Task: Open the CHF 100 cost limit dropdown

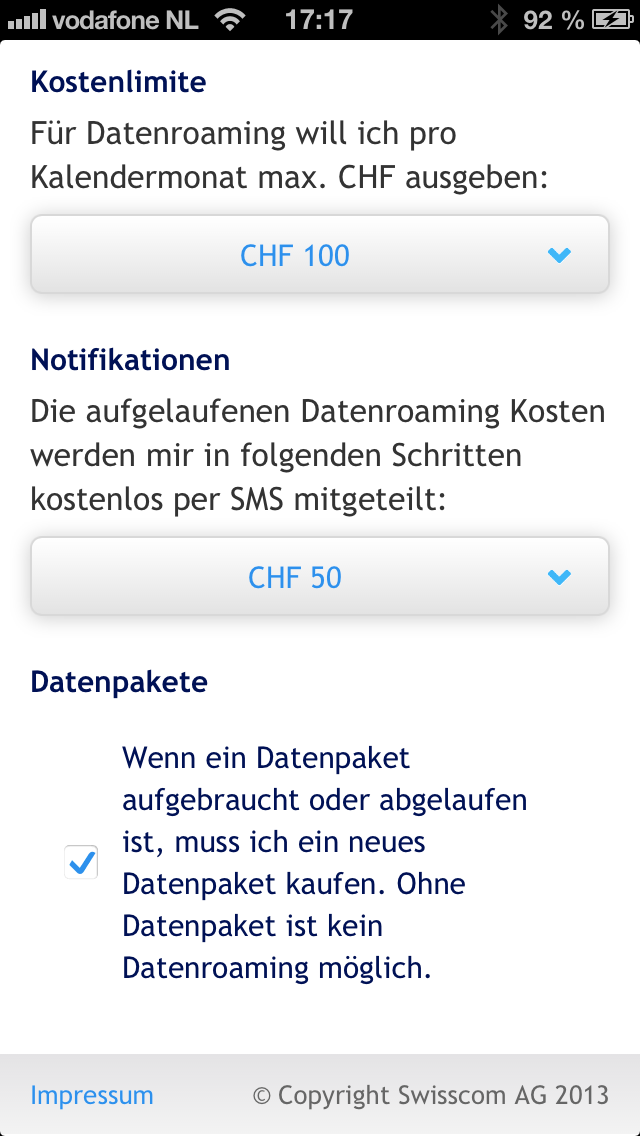Action: (320, 255)
